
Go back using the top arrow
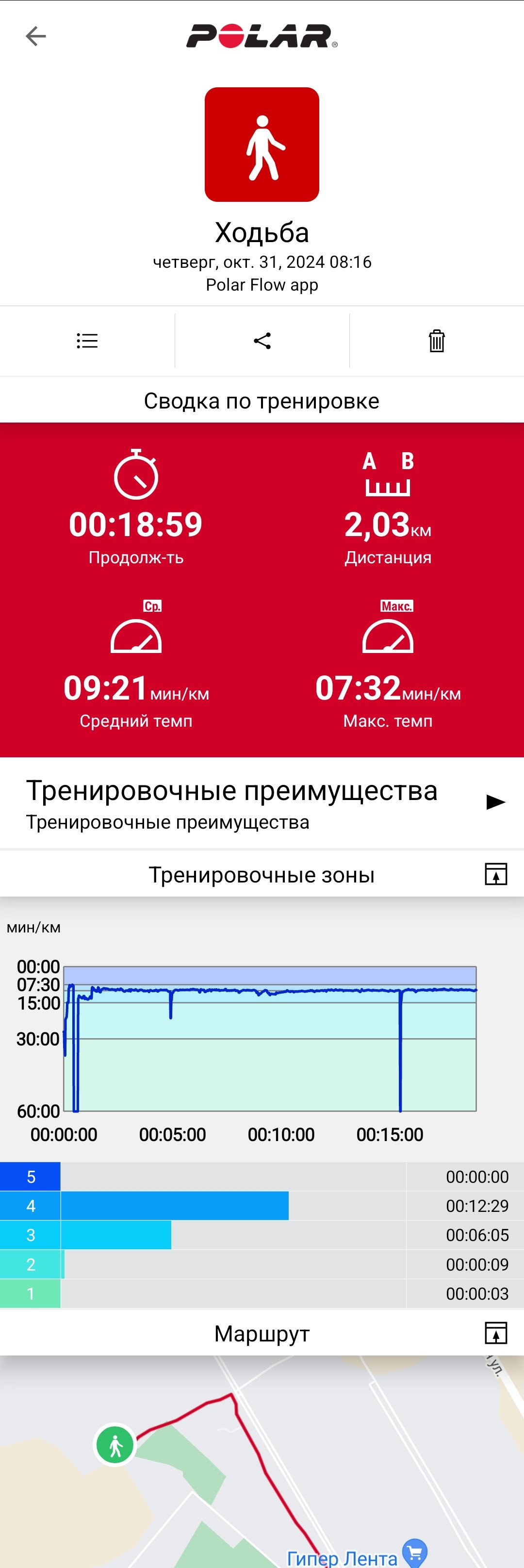pyautogui.click(x=36, y=36)
